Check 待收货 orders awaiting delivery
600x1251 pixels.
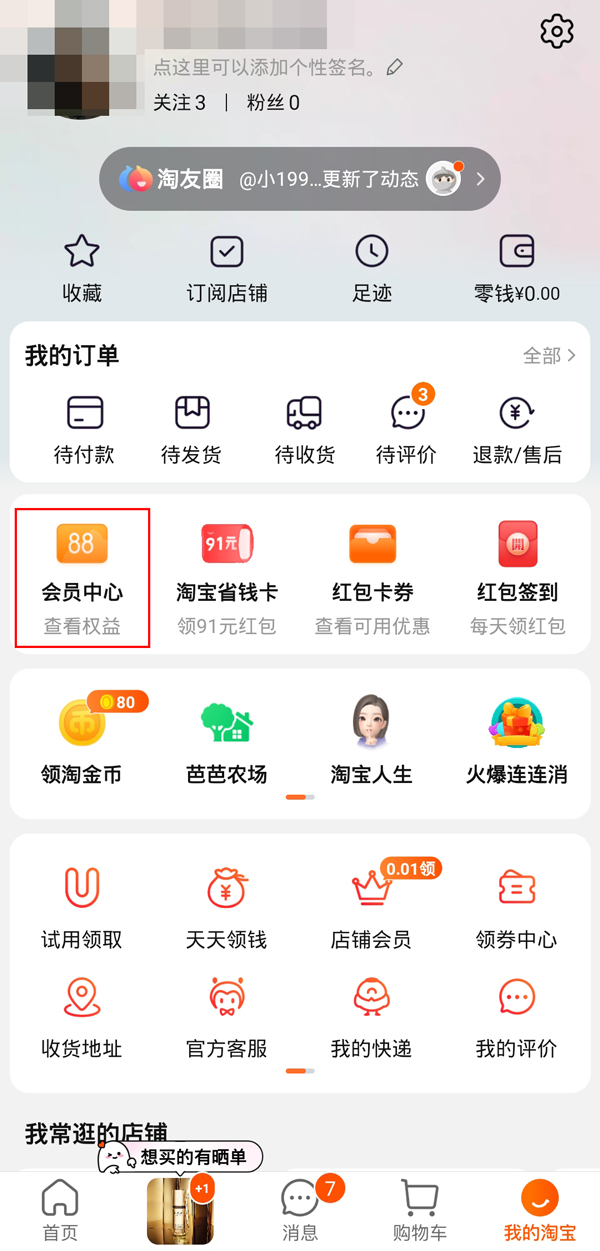(x=304, y=429)
